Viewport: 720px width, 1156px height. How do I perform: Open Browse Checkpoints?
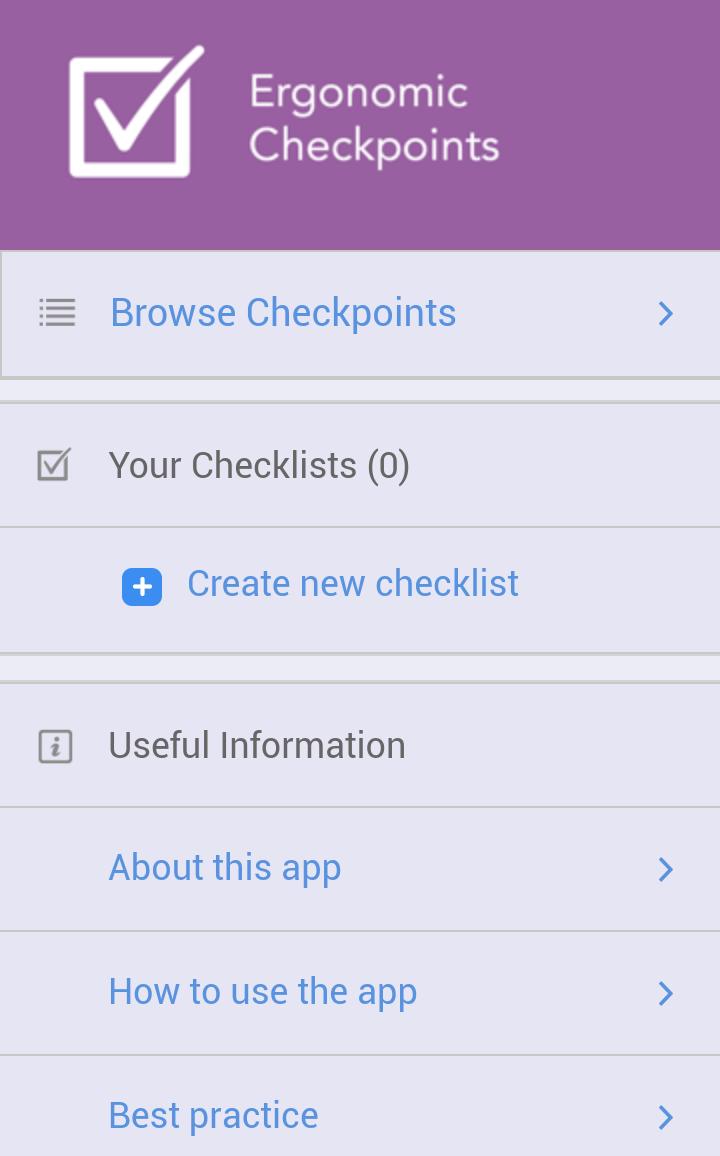coord(283,313)
